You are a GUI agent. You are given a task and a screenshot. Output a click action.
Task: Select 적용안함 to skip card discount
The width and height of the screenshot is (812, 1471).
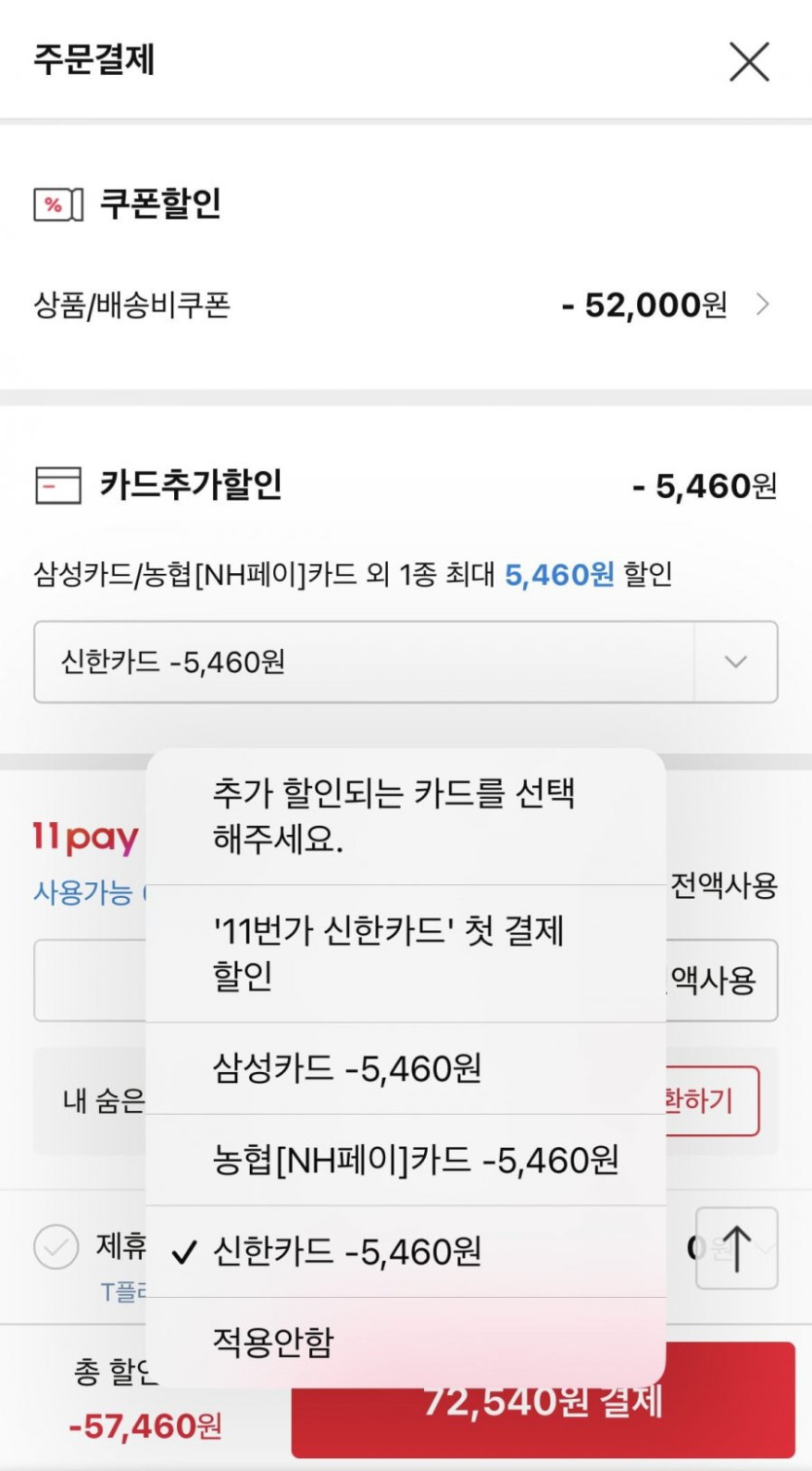click(x=406, y=1343)
